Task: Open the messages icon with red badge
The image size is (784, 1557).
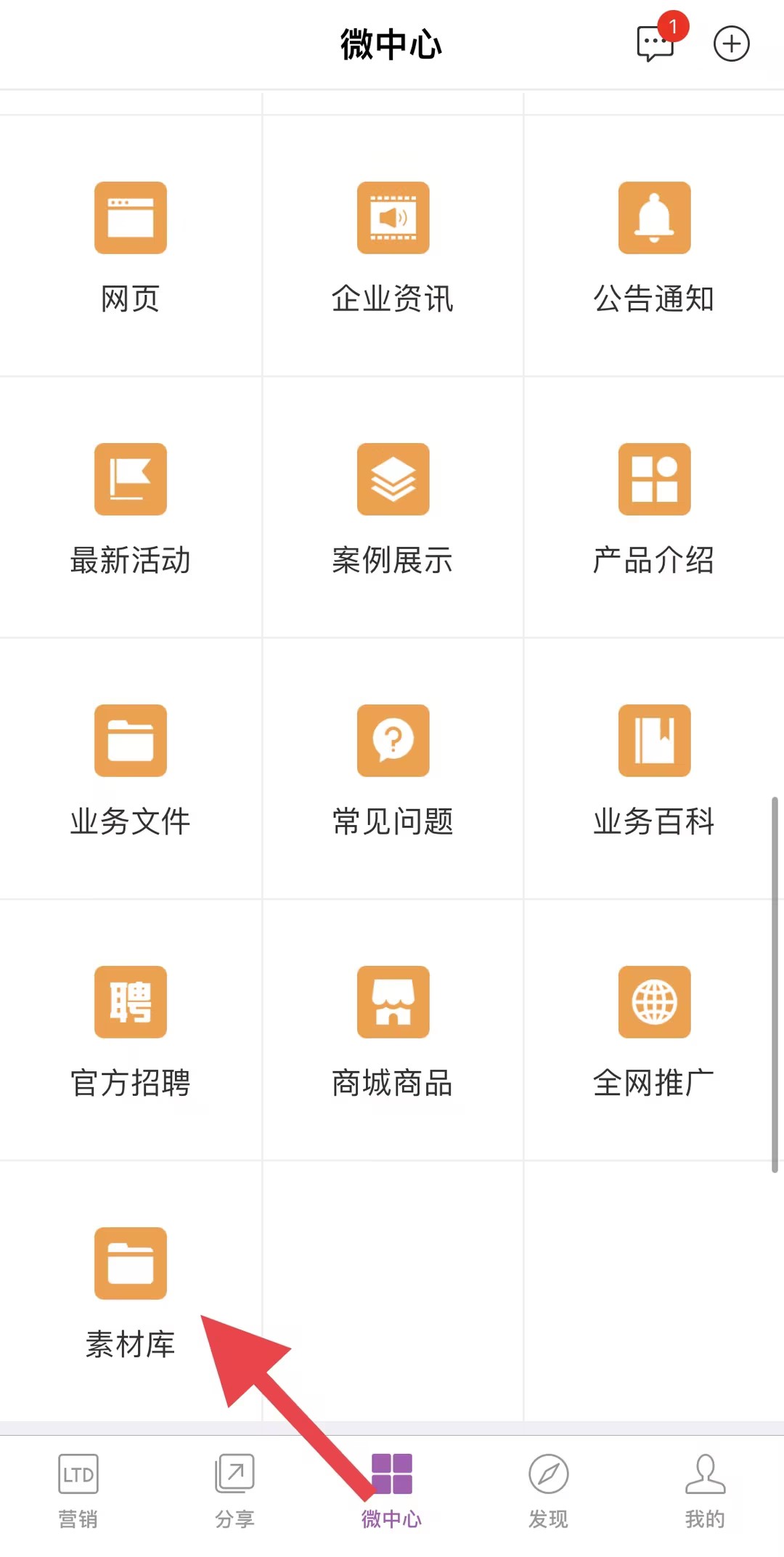Action: (656, 44)
